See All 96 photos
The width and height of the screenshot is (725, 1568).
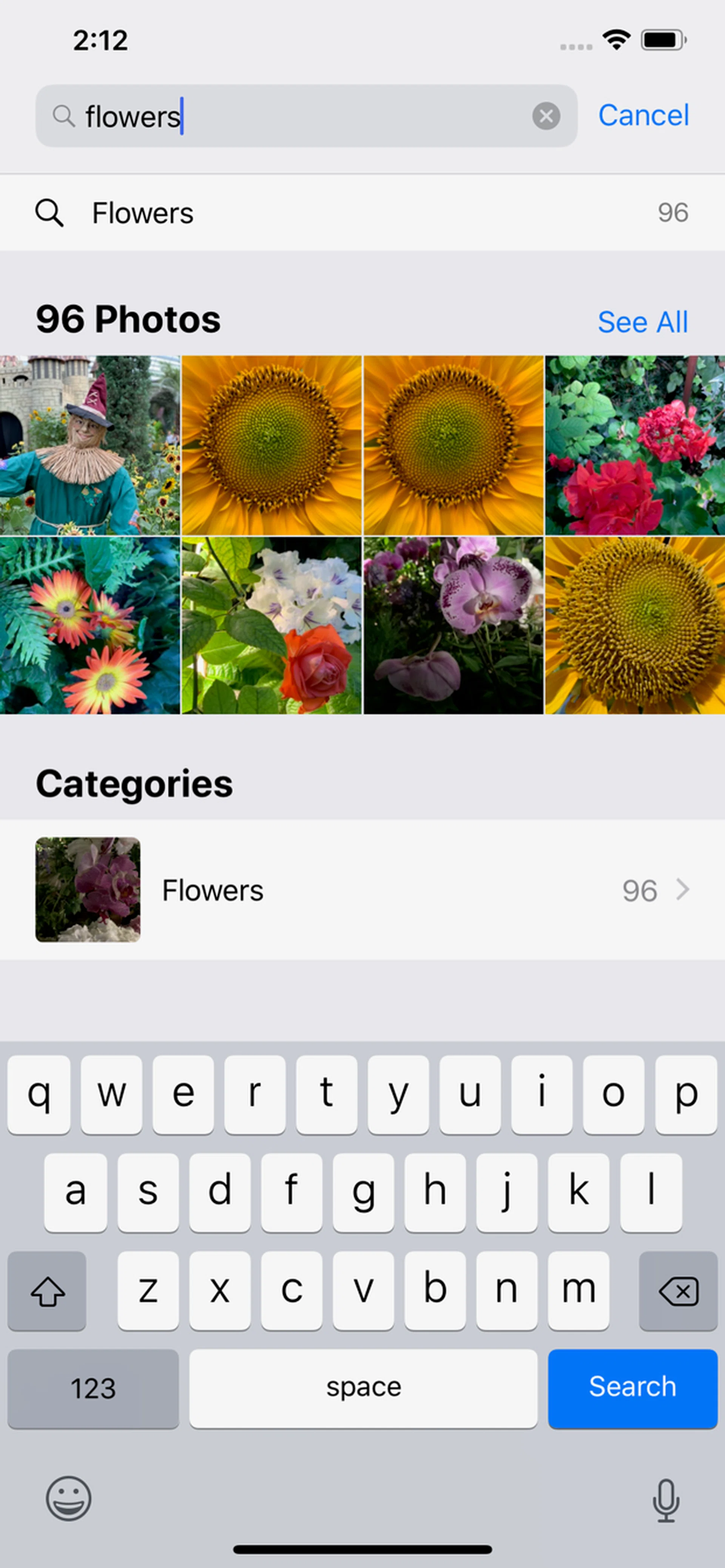(642, 322)
